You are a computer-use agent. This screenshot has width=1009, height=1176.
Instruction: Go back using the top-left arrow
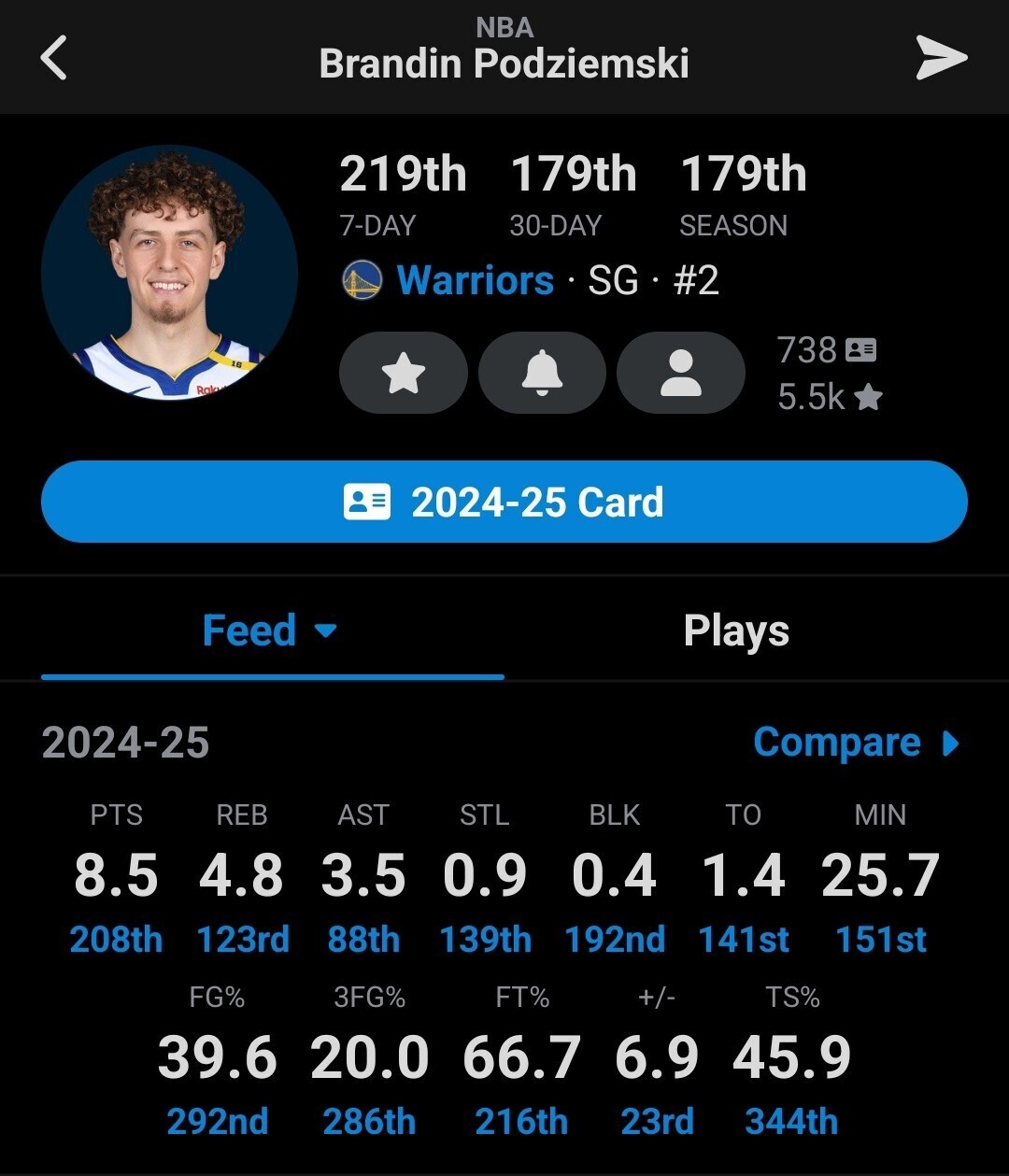[x=54, y=58]
